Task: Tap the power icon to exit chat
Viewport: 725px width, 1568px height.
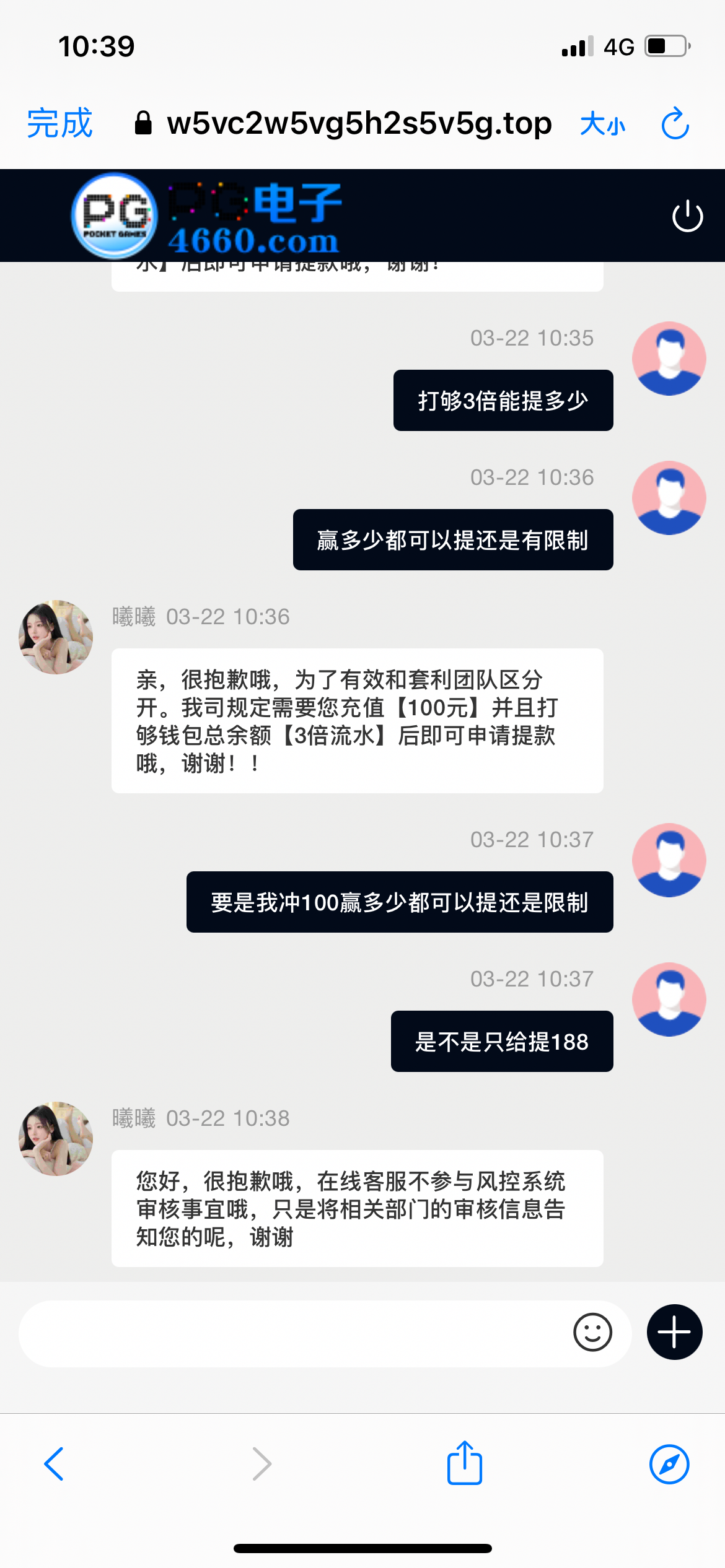Action: 687,216
